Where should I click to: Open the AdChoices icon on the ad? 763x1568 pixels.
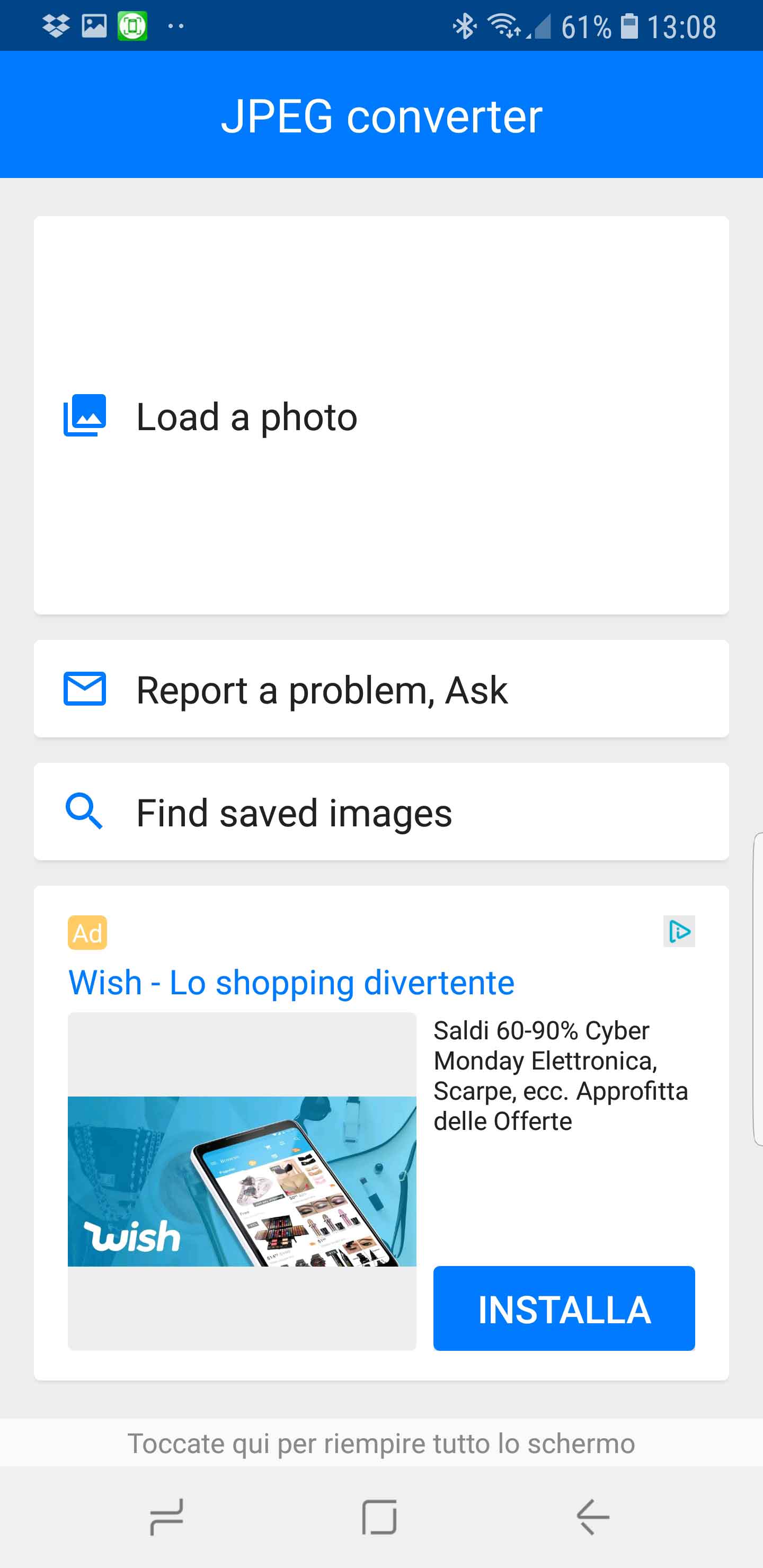pos(679,932)
